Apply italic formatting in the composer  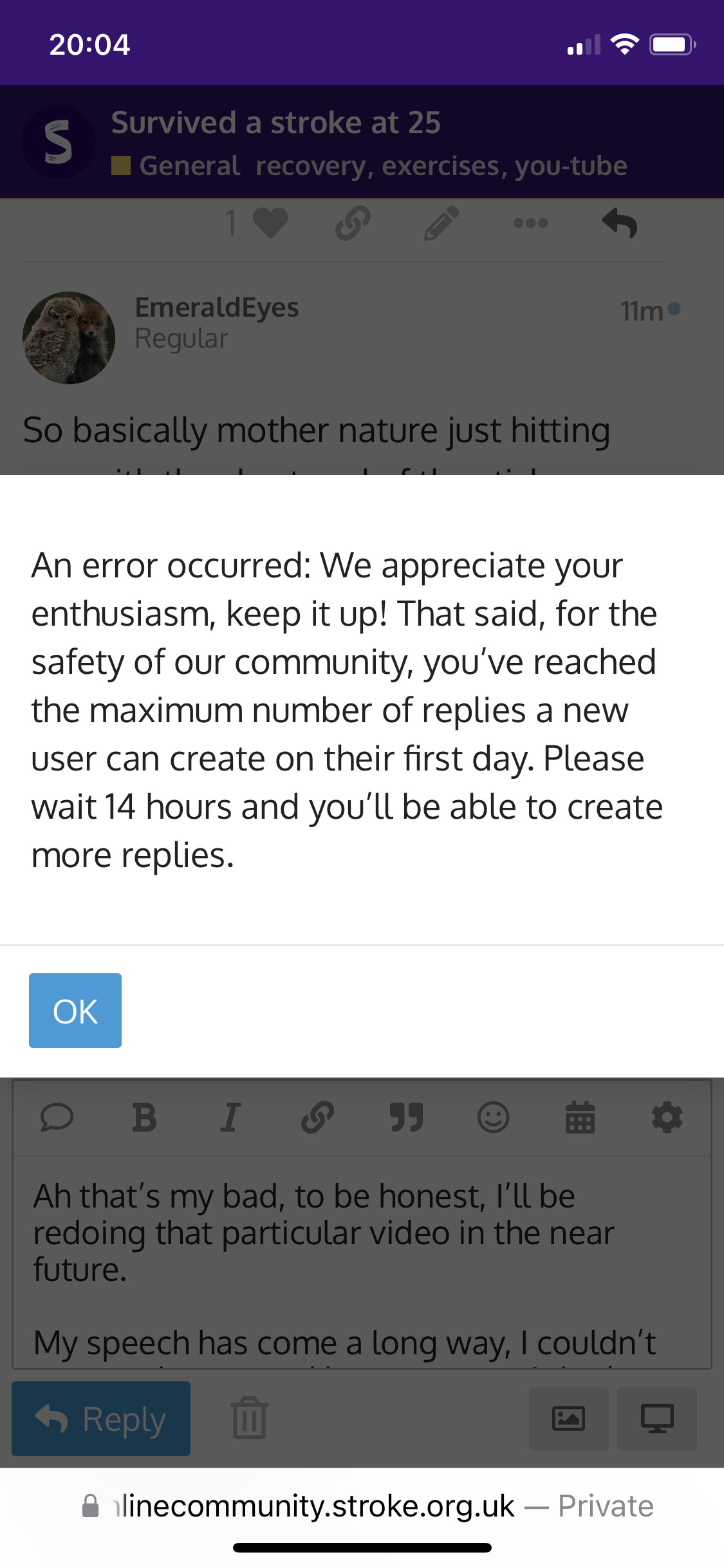(230, 1117)
